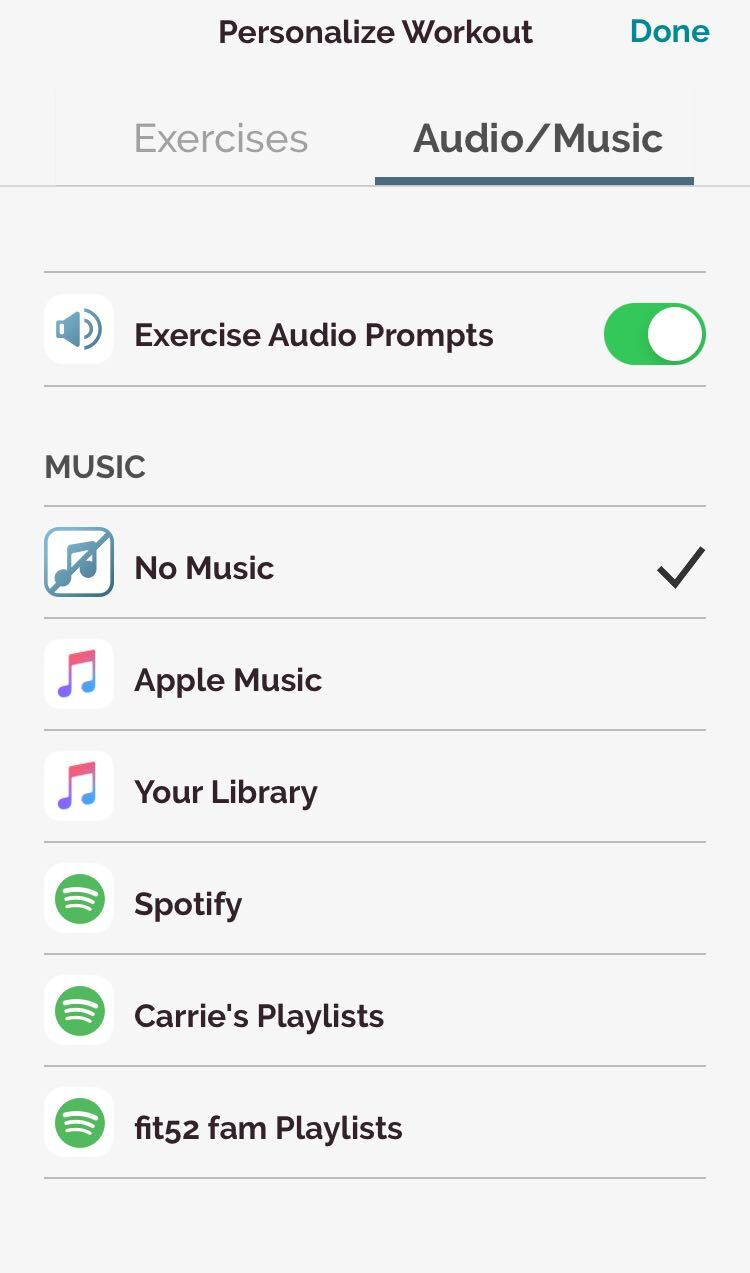Tap Done to finish personalizing
750x1273 pixels.
tap(669, 32)
